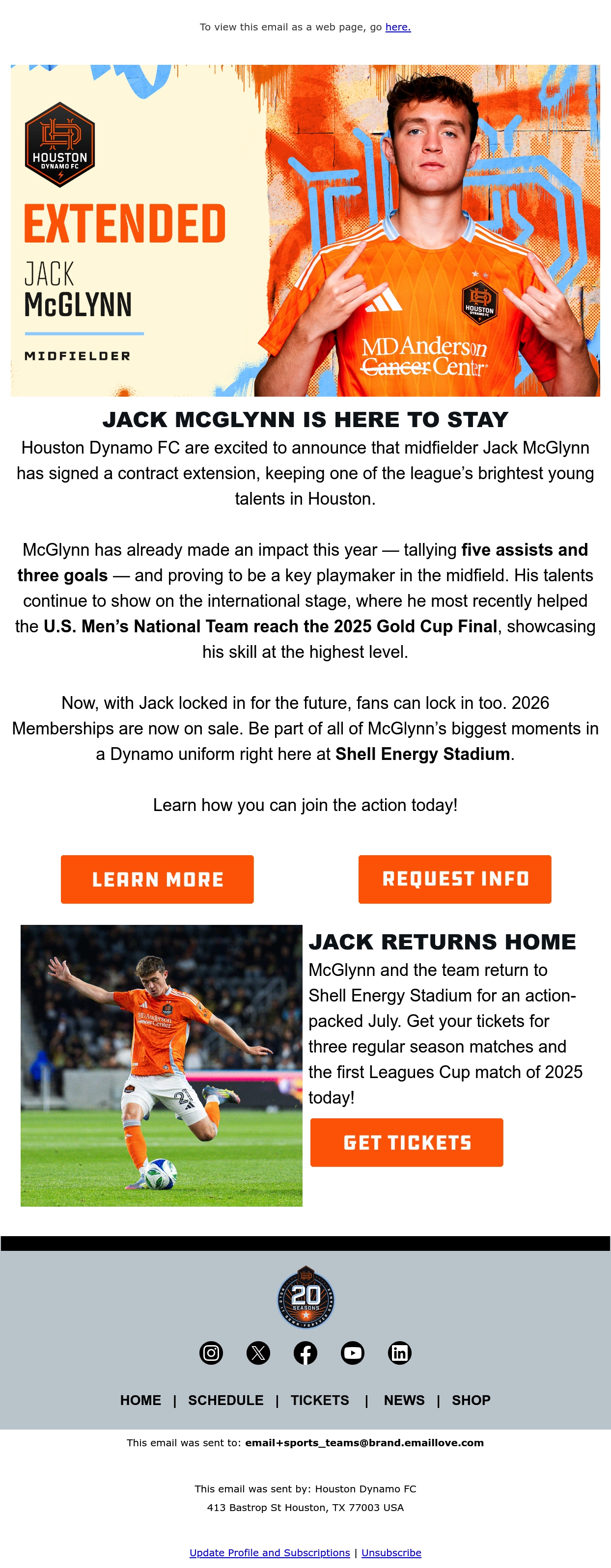Open the Jack McGlynn Extended banner
Screen dimensions: 611x1568
coord(305,231)
